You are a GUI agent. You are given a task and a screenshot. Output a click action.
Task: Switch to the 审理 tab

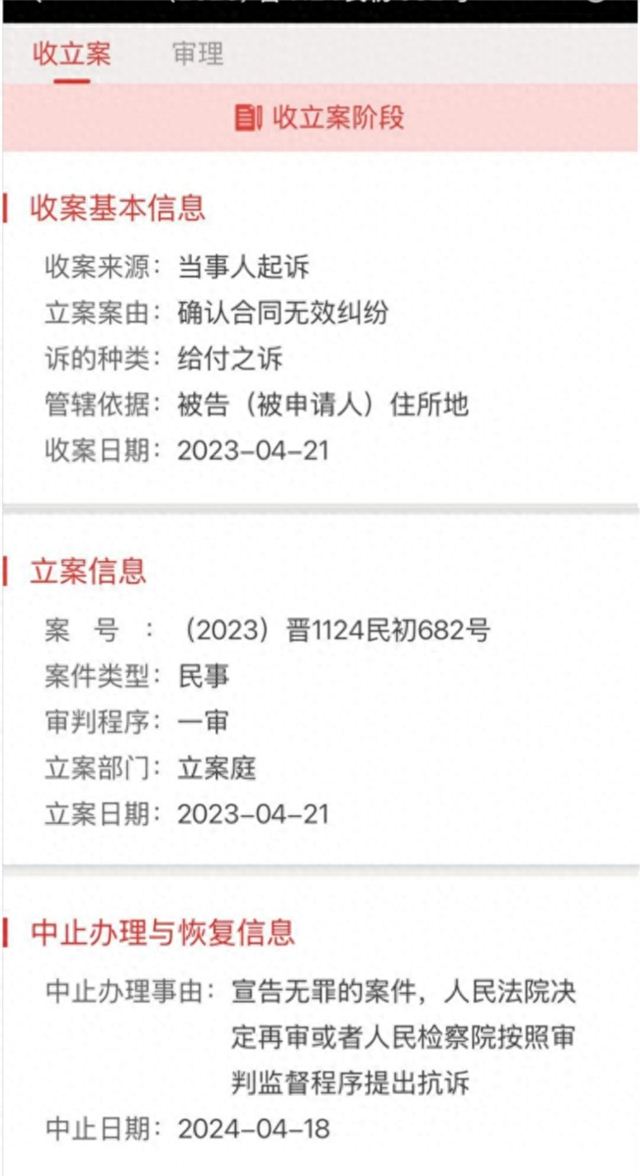click(197, 54)
